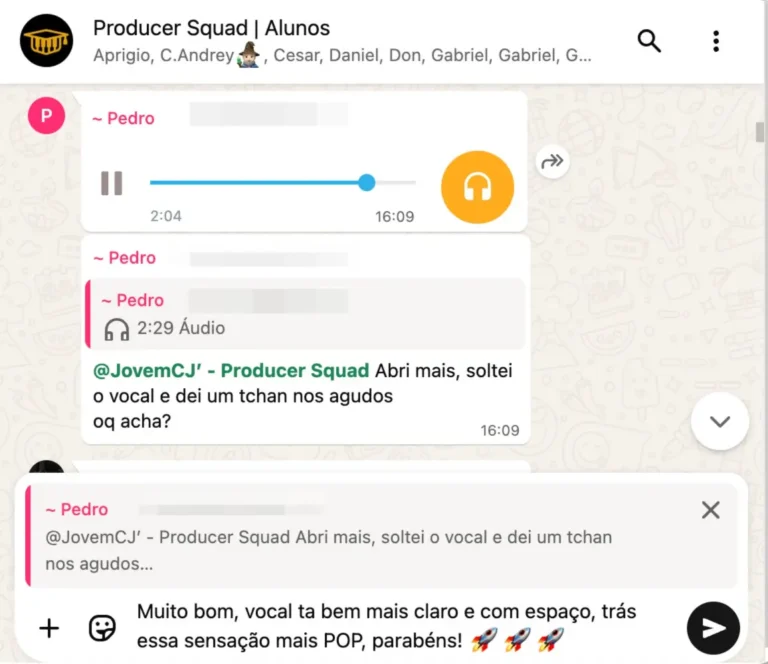Viewport: 768px width, 664px height.
Task: Open the group avatar picture
Action: click(x=46, y=41)
